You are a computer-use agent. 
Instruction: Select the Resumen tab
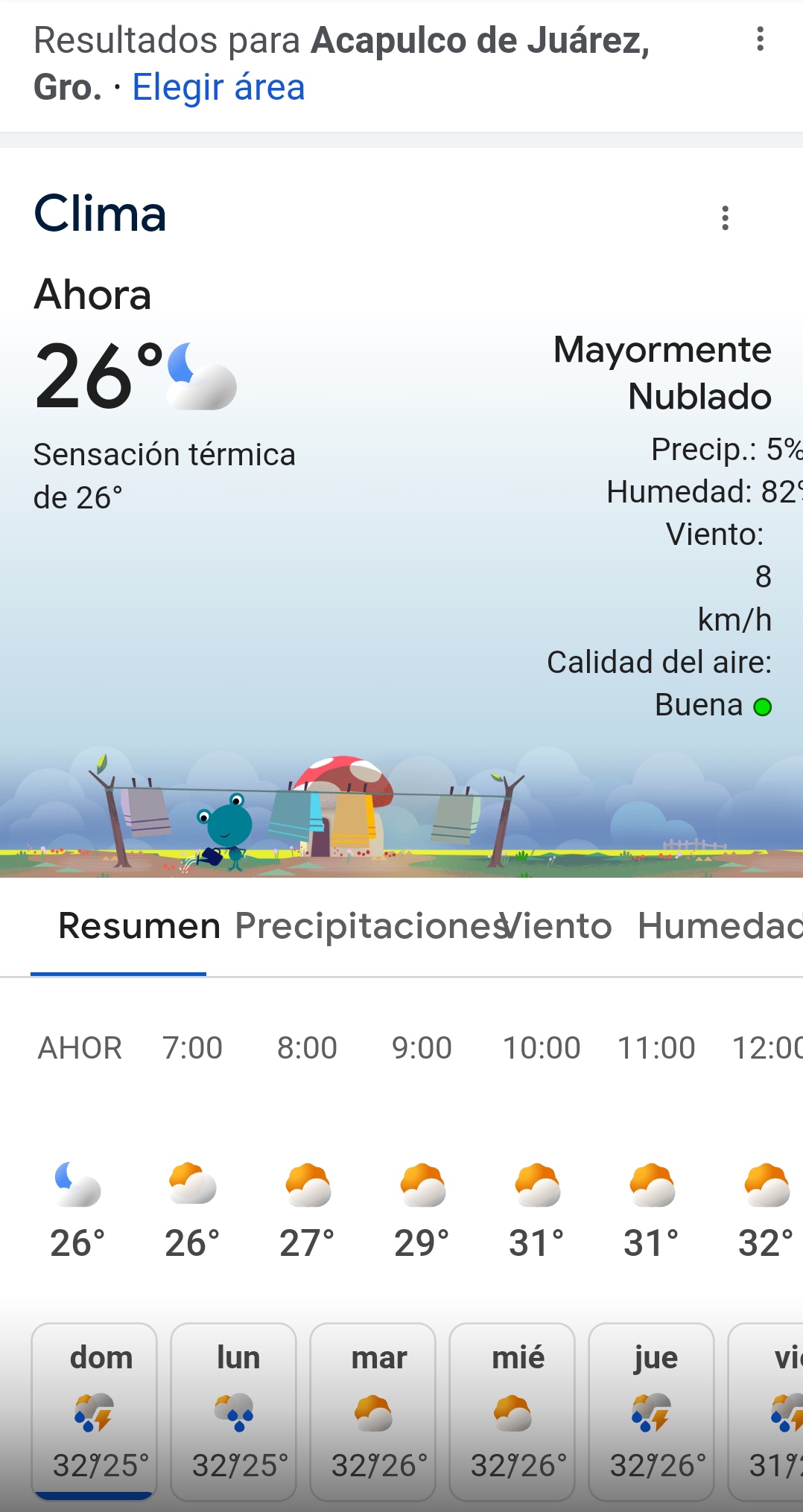click(x=139, y=926)
